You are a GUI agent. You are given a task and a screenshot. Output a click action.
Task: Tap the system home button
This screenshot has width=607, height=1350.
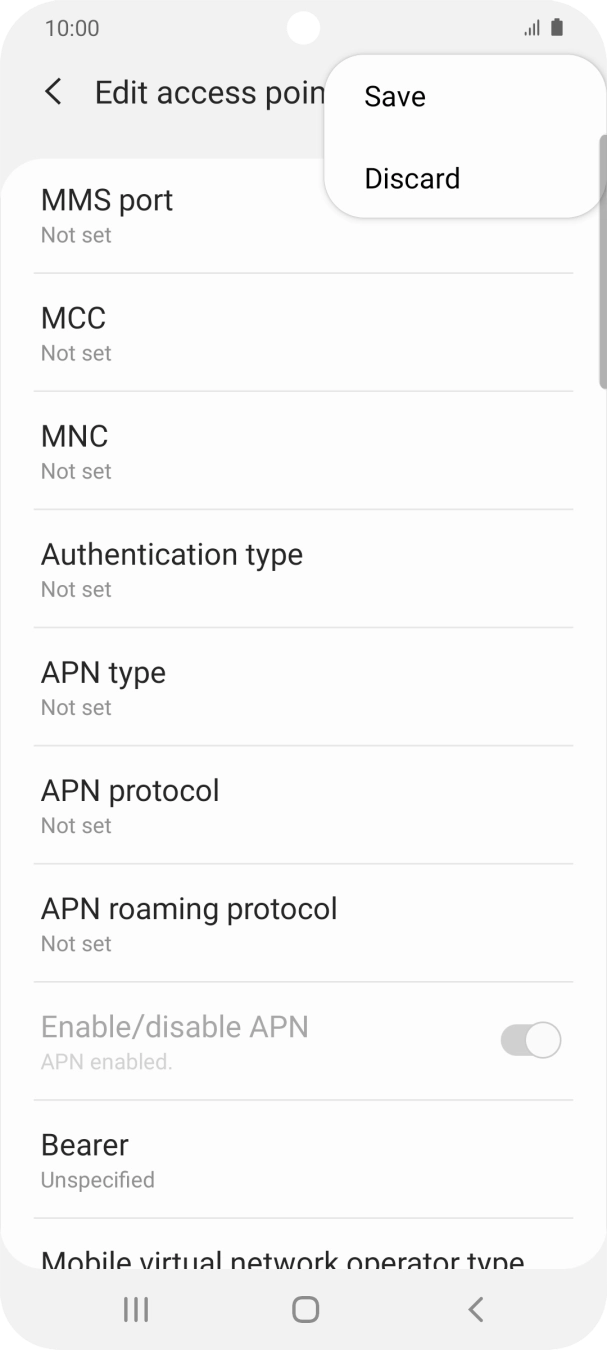point(305,1309)
